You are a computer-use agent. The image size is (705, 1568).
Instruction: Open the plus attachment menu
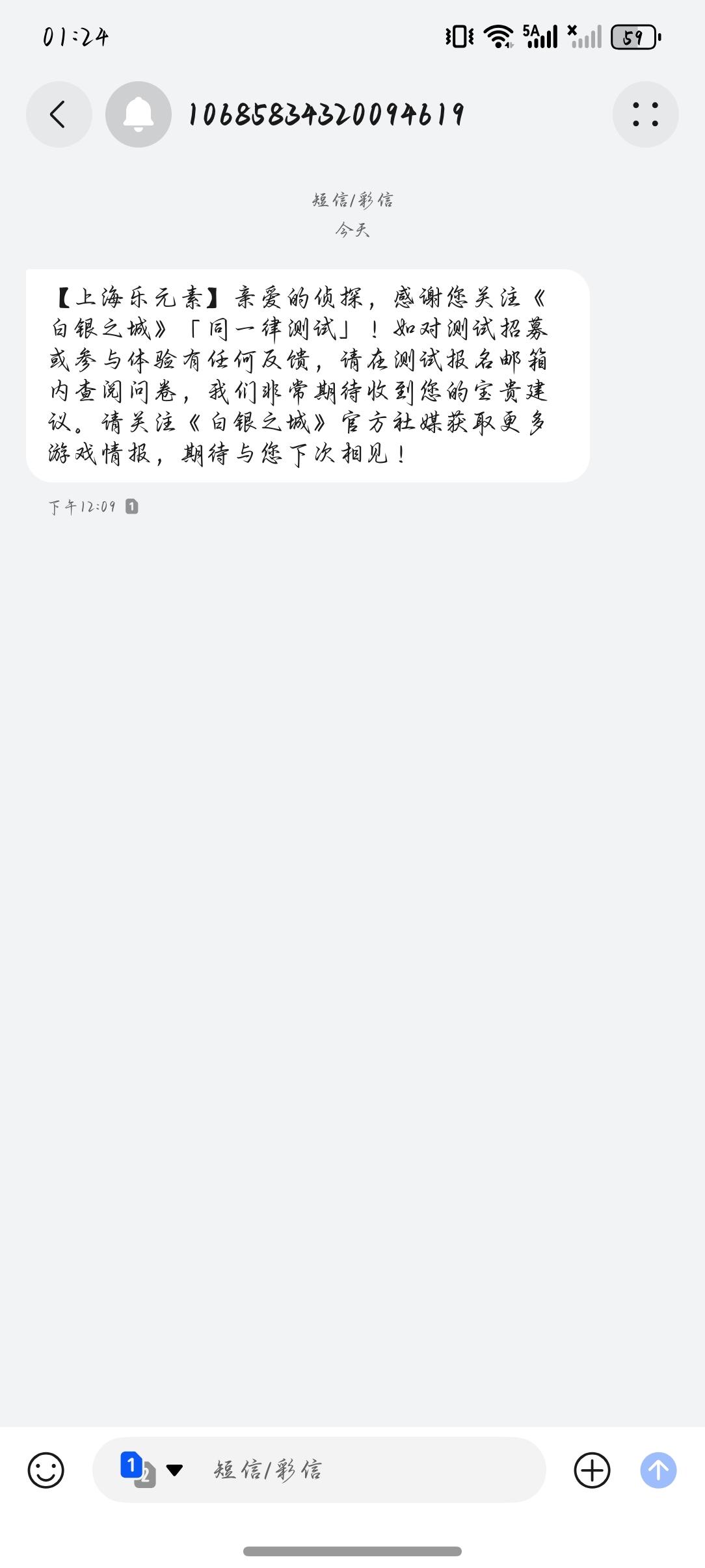pos(592,1470)
